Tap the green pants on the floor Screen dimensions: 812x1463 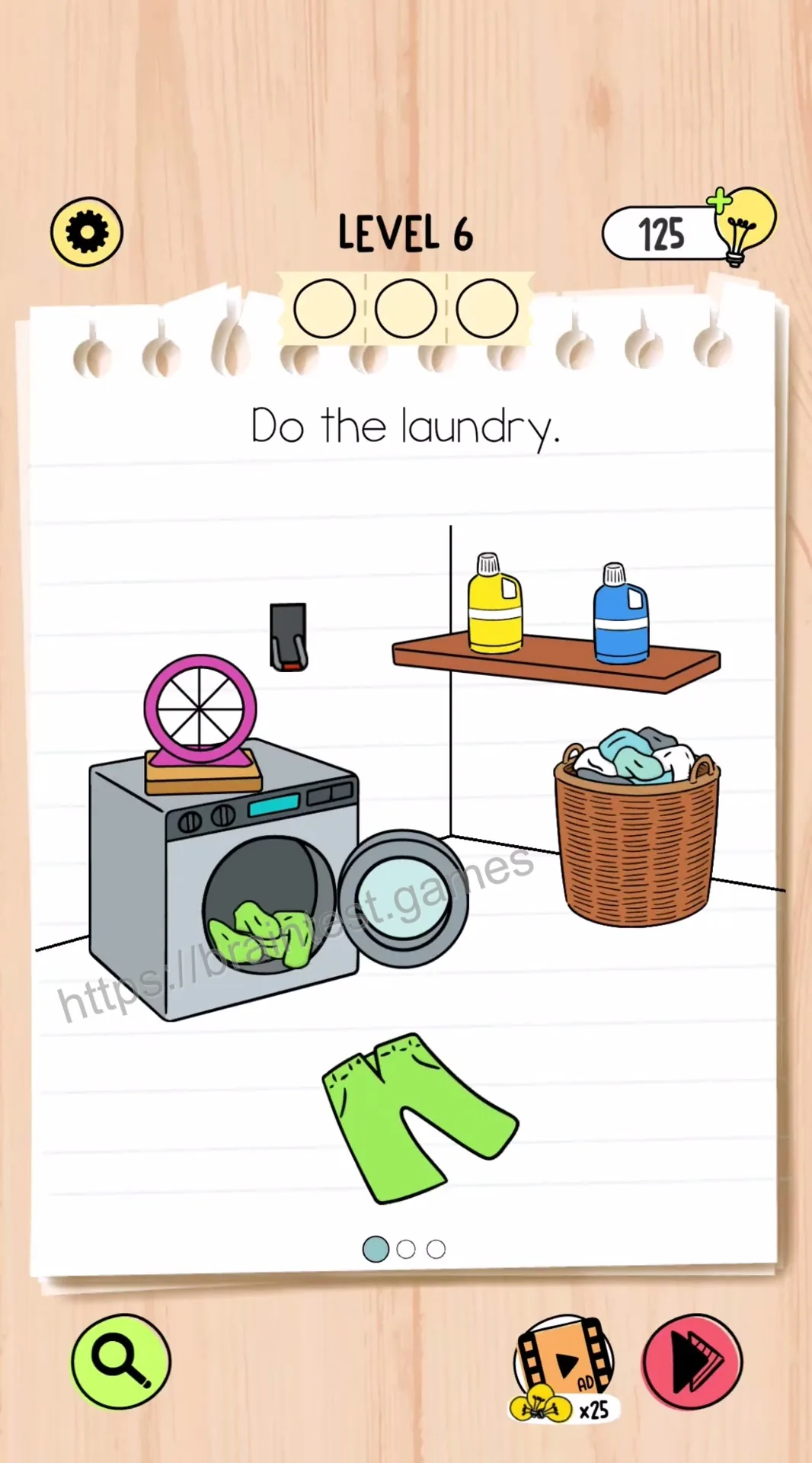[x=420, y=1117]
